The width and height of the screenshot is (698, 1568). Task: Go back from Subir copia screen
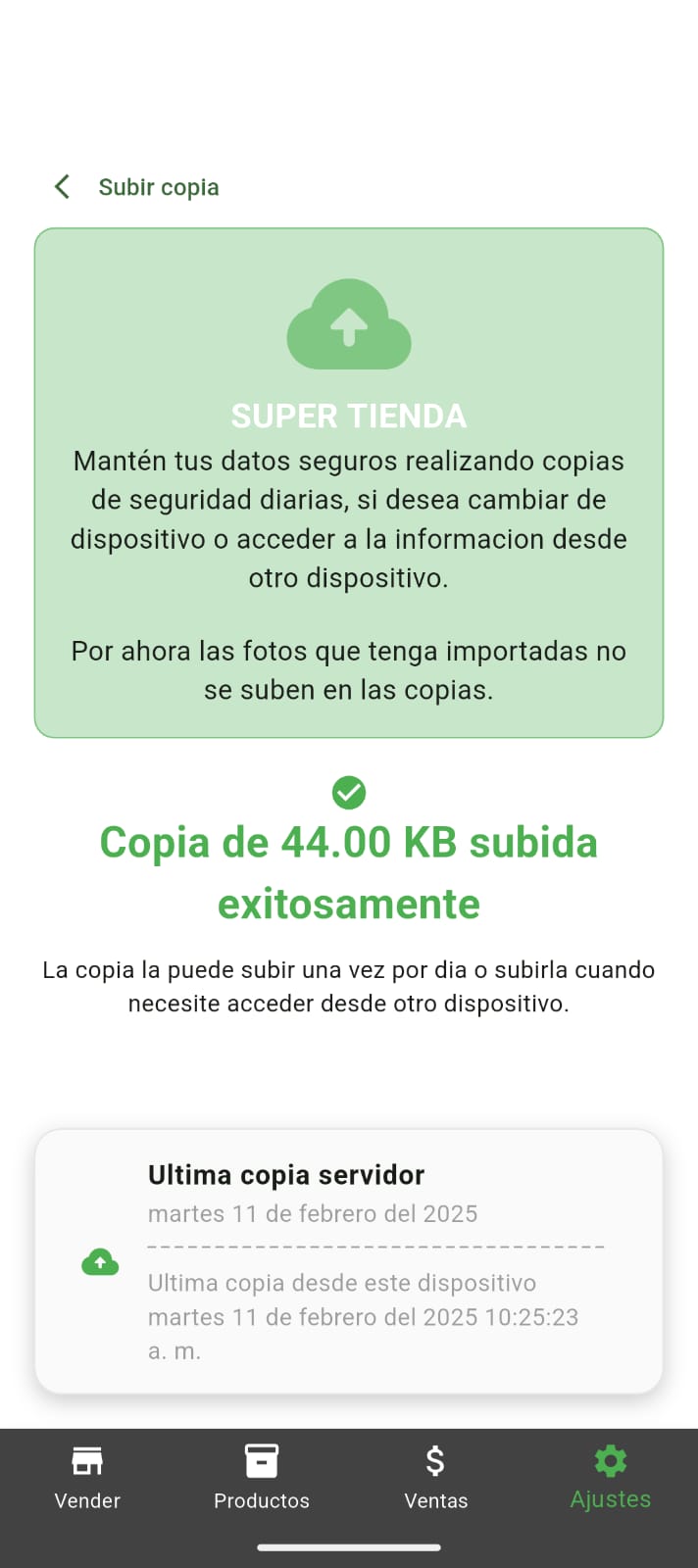[x=62, y=187]
